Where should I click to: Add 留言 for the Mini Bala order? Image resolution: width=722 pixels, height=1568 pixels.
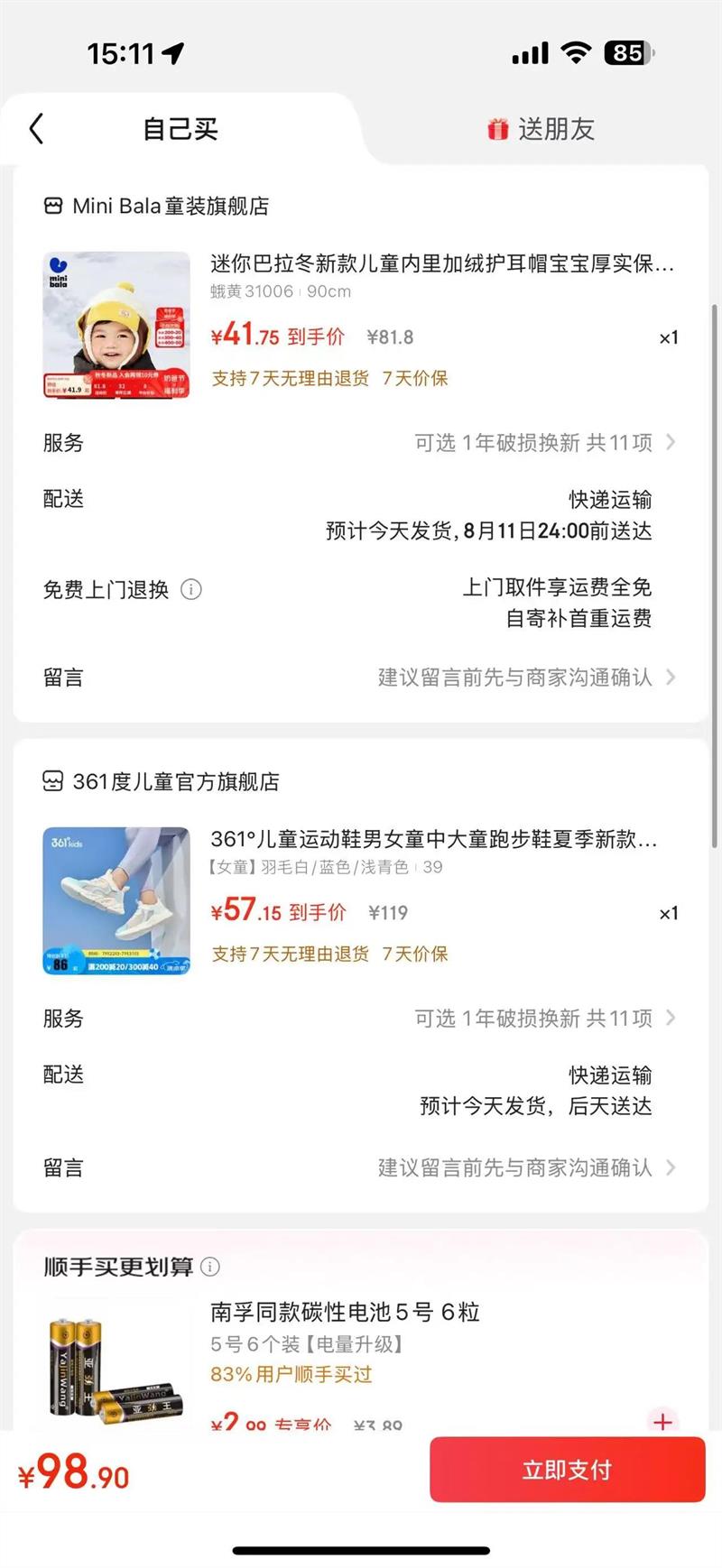click(x=361, y=678)
